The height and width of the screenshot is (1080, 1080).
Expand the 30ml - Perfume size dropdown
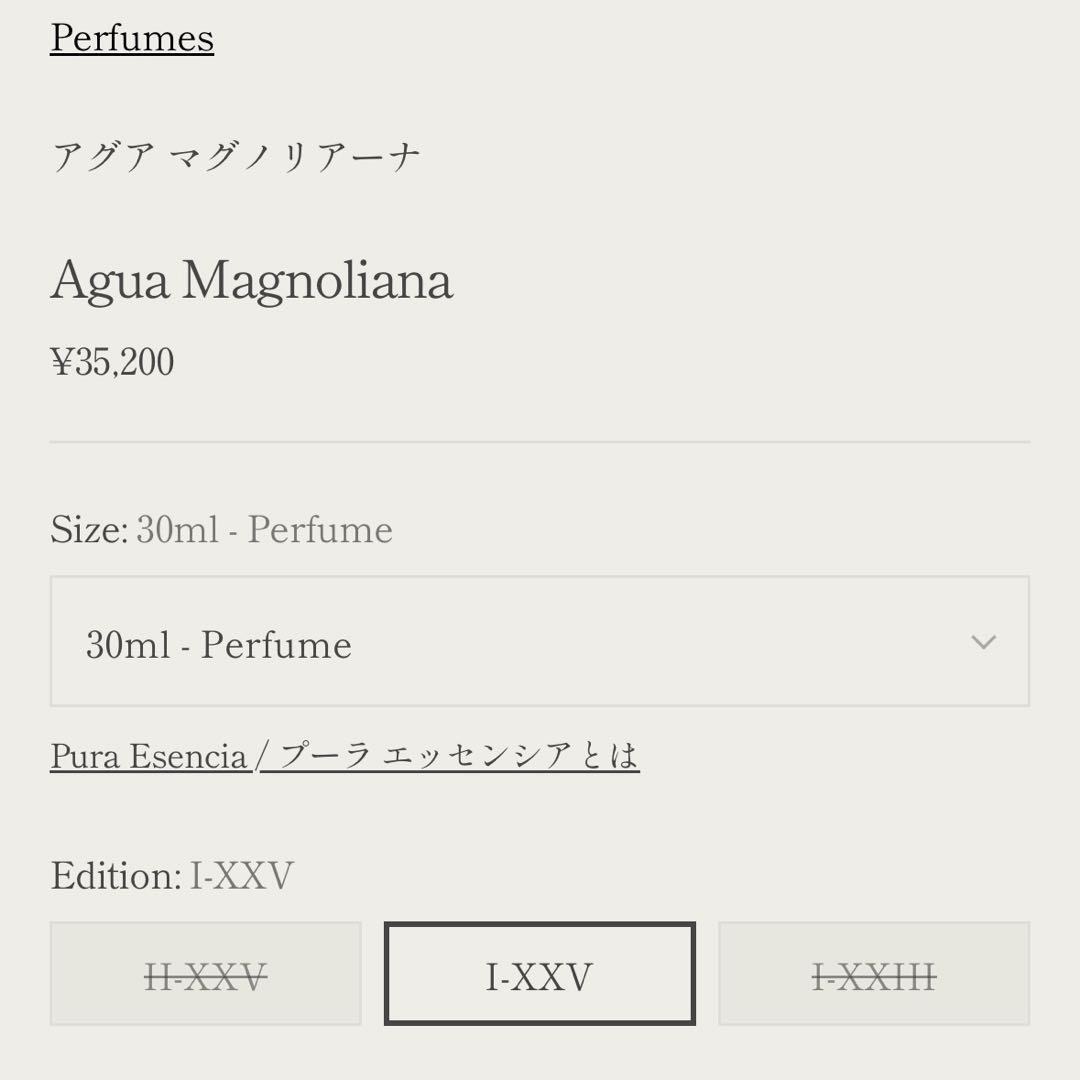click(x=540, y=642)
